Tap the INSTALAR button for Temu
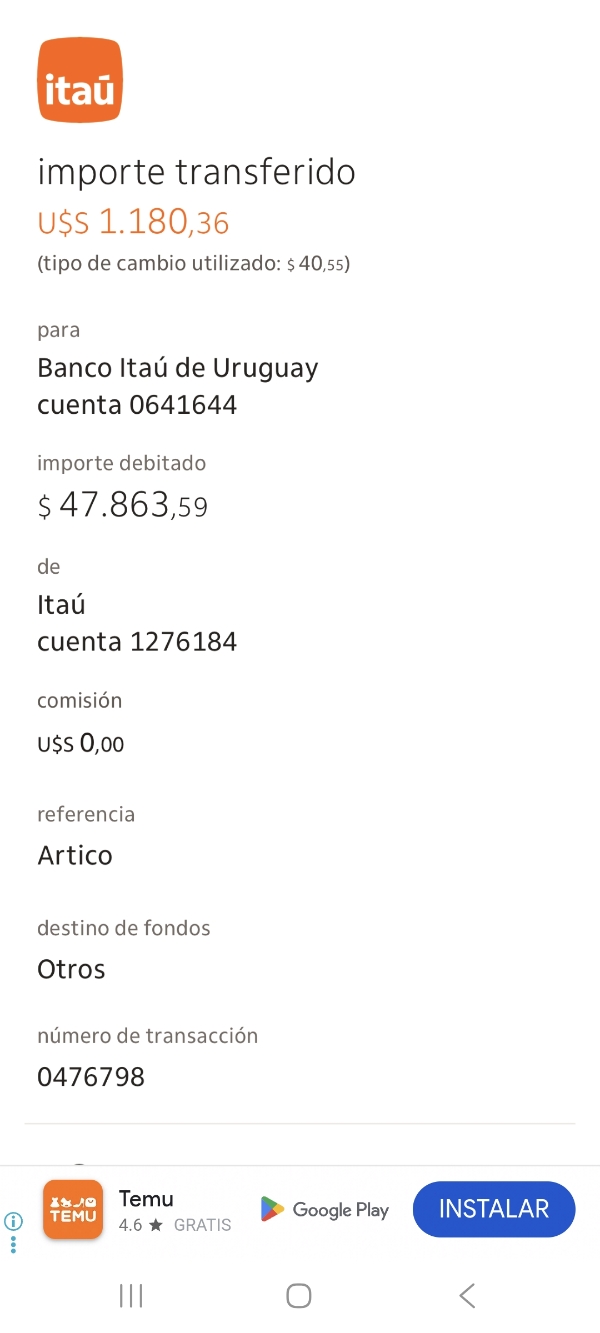This screenshot has height=1333, width=600. pyautogui.click(x=494, y=1209)
